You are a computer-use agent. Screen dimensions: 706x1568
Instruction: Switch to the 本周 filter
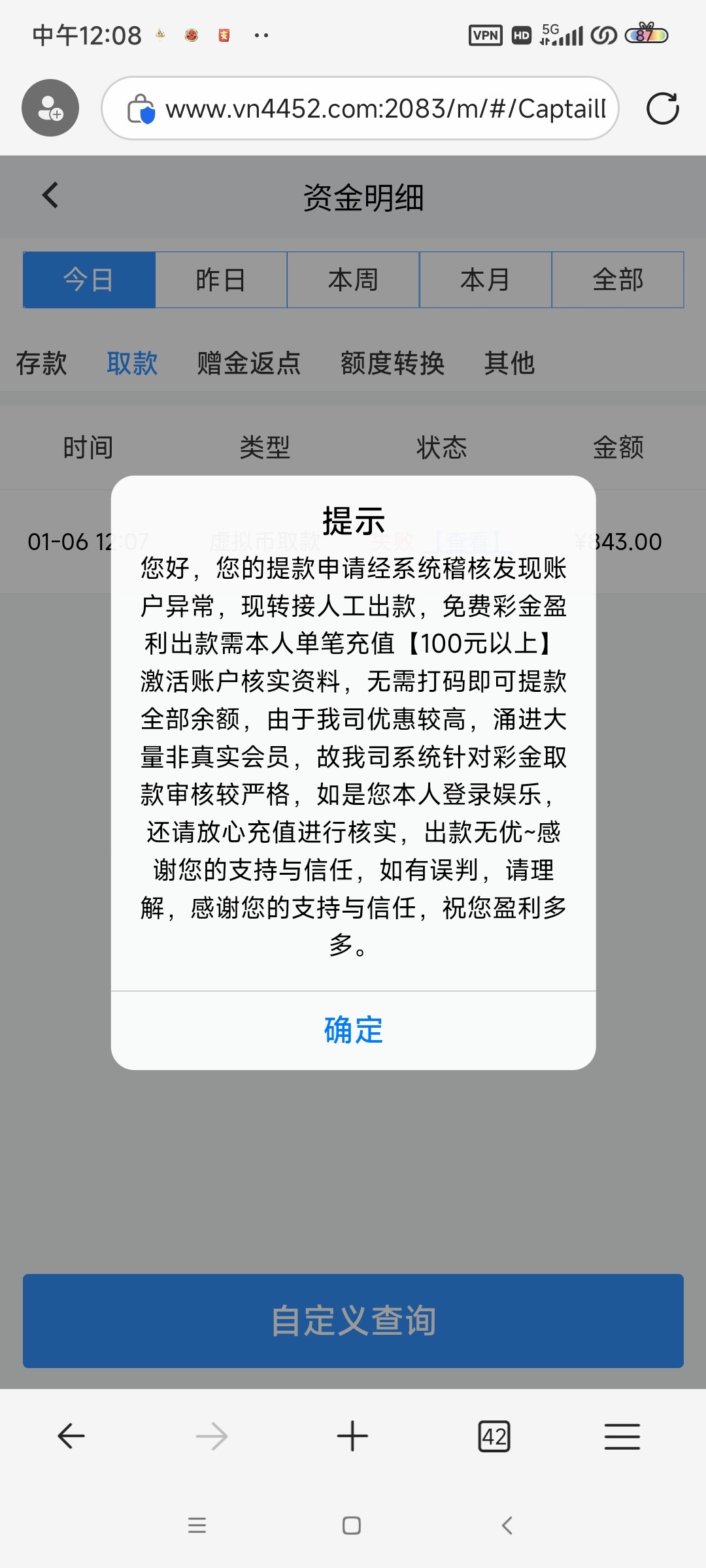point(353,280)
